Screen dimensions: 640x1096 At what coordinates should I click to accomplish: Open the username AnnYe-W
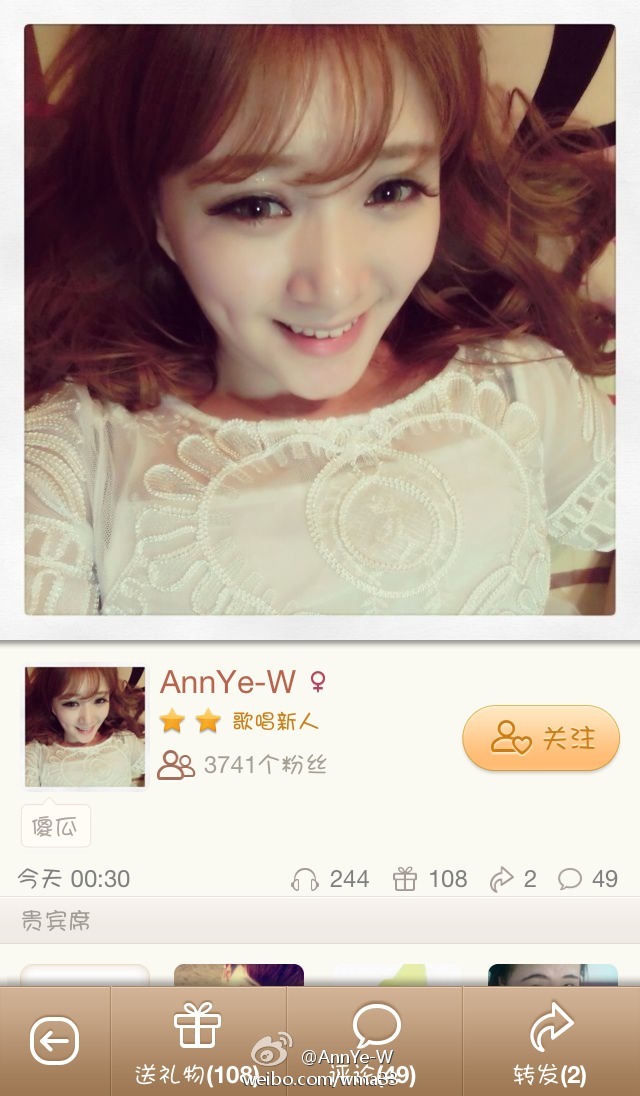tap(228, 682)
